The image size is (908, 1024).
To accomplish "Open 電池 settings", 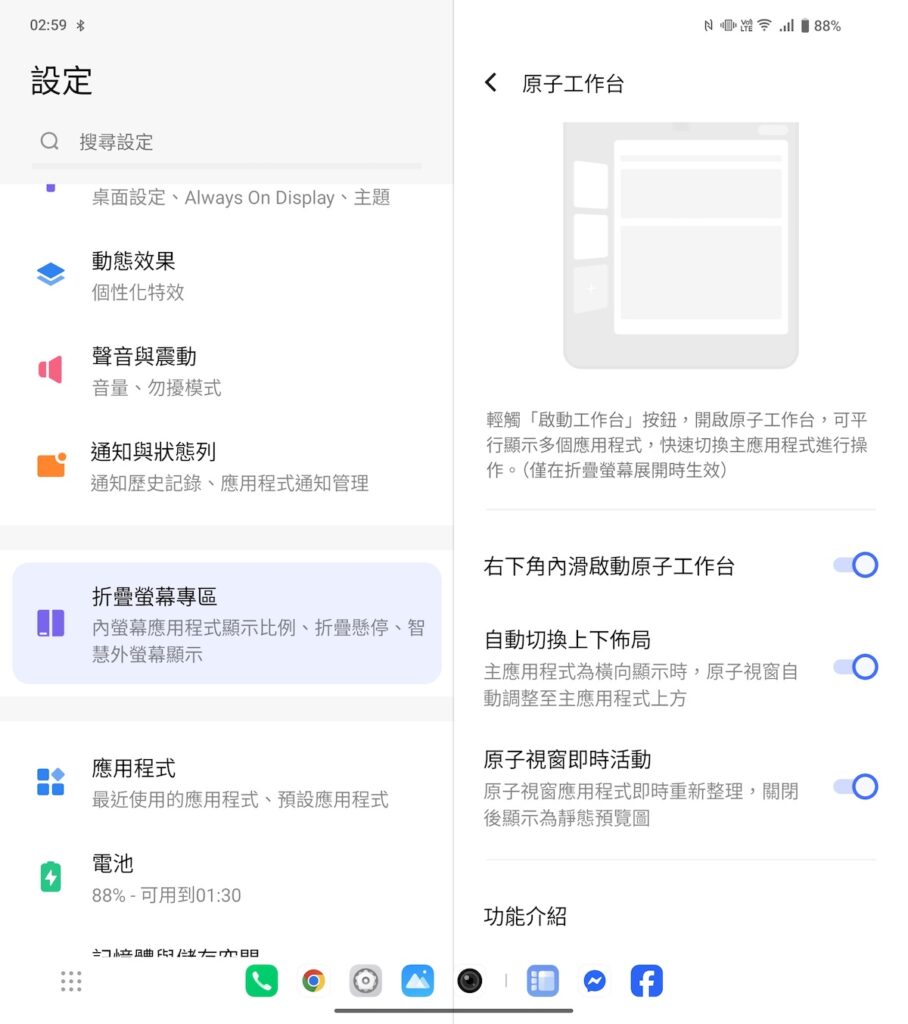I will click(x=226, y=878).
